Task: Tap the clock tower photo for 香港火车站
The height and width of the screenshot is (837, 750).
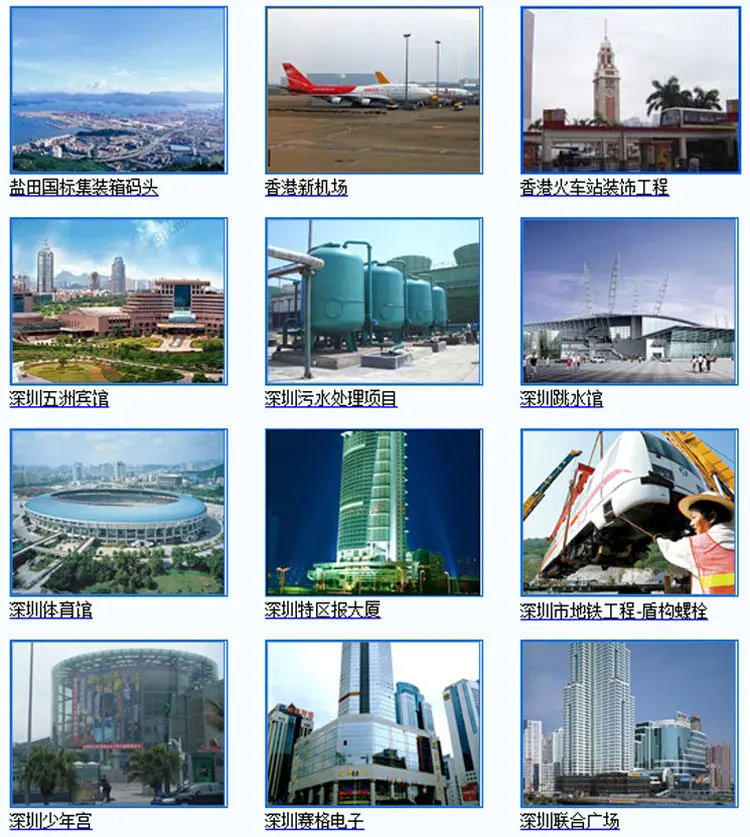Action: (630, 90)
